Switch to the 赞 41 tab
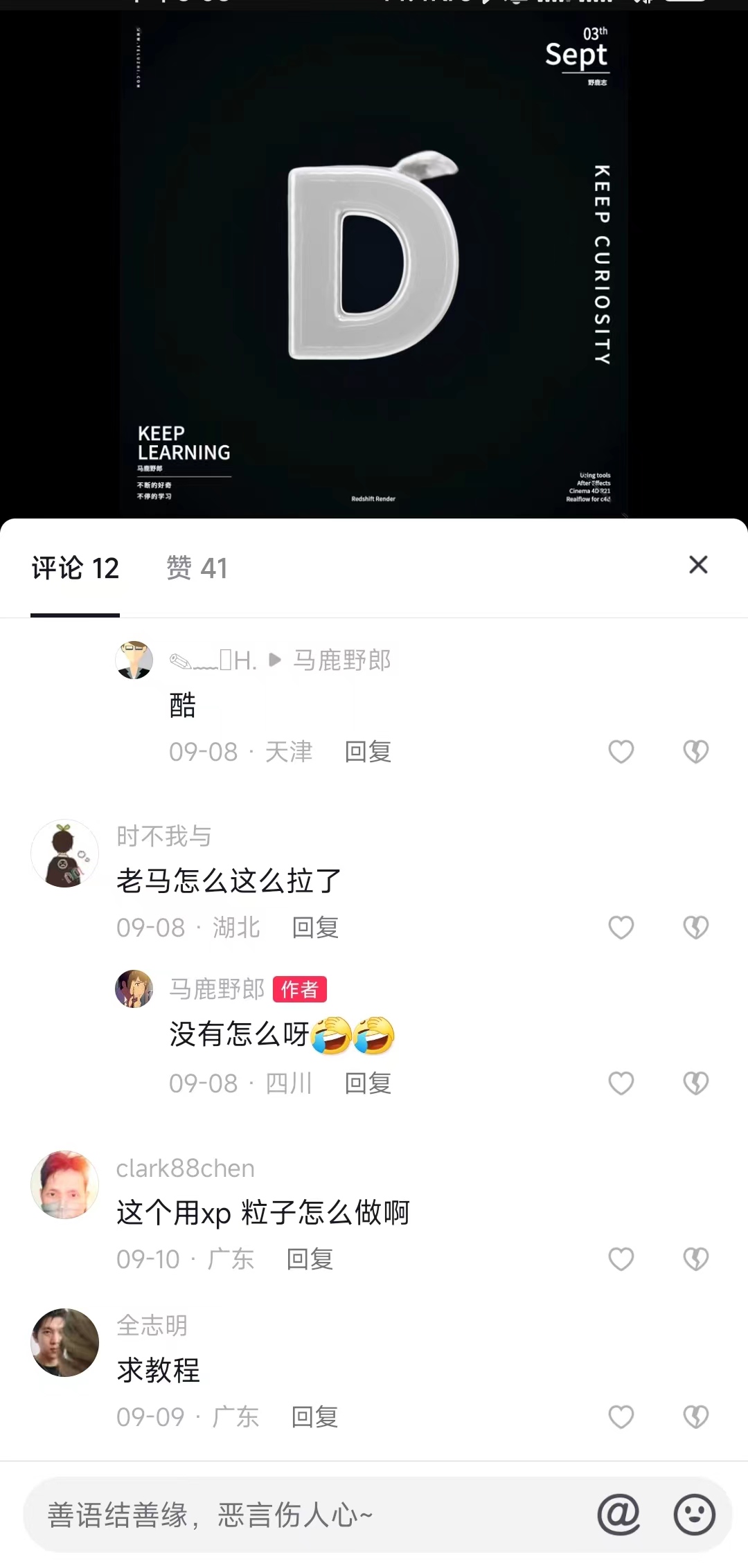Viewport: 748px width, 1568px height. click(197, 568)
